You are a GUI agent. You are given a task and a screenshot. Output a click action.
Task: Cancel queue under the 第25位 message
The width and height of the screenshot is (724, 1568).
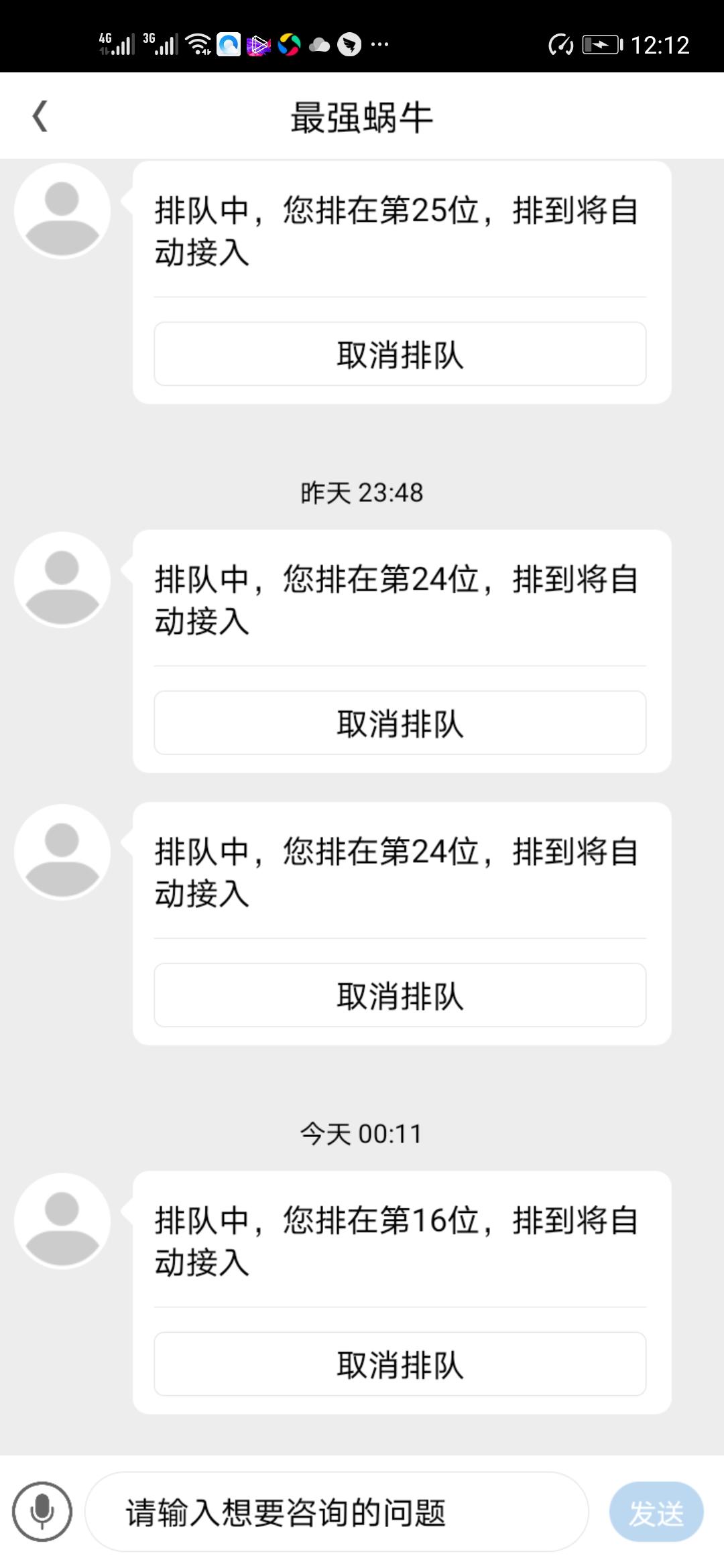point(400,354)
